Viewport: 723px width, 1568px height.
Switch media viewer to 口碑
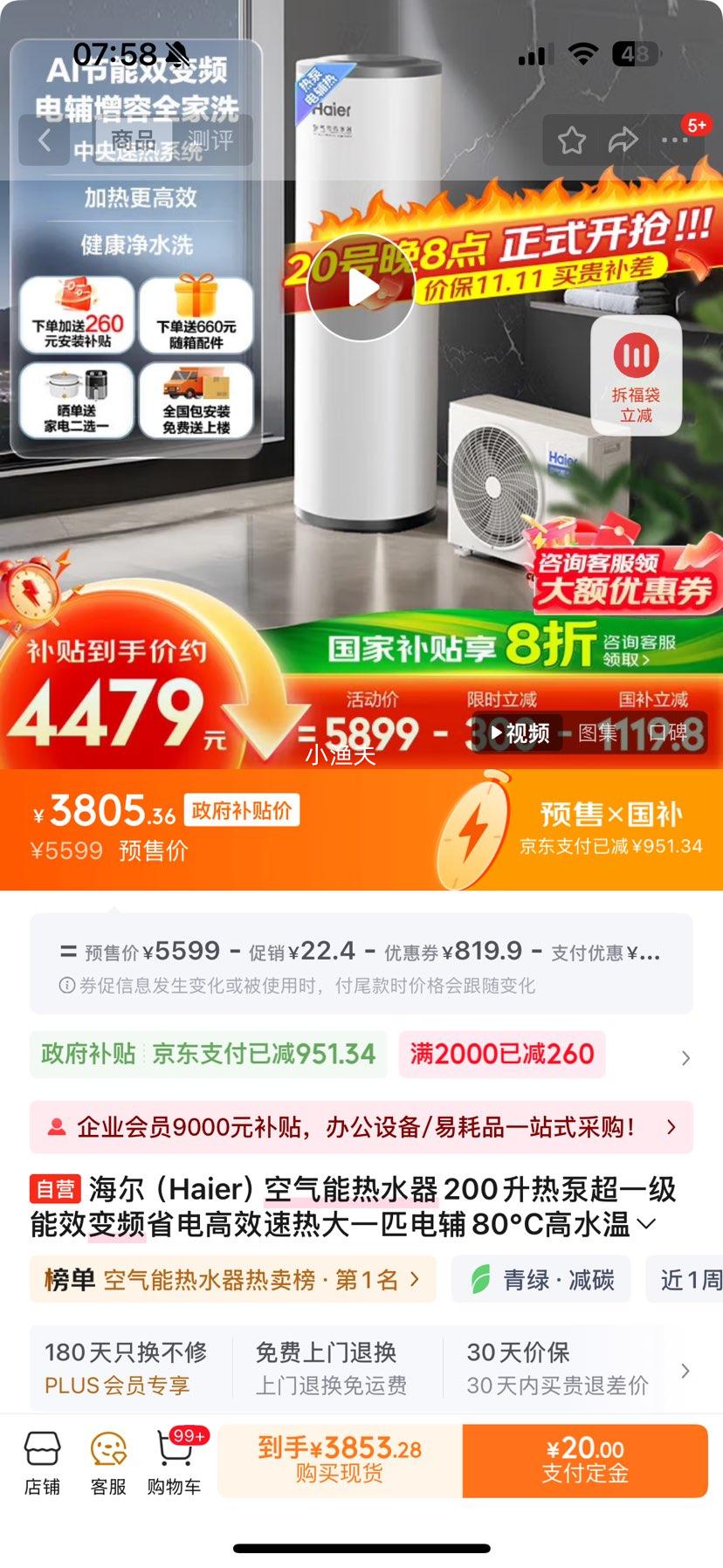pos(667,733)
